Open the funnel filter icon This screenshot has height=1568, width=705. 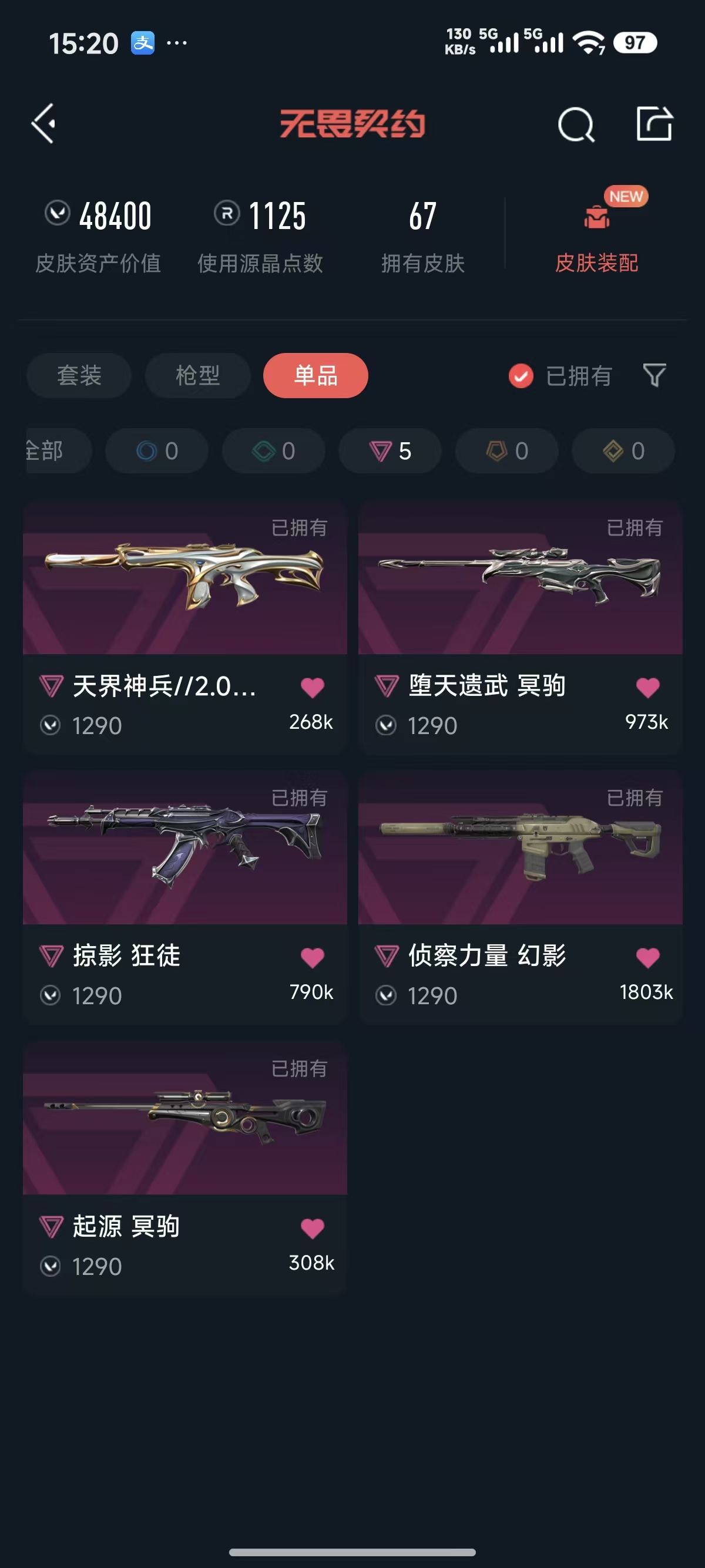[654, 375]
